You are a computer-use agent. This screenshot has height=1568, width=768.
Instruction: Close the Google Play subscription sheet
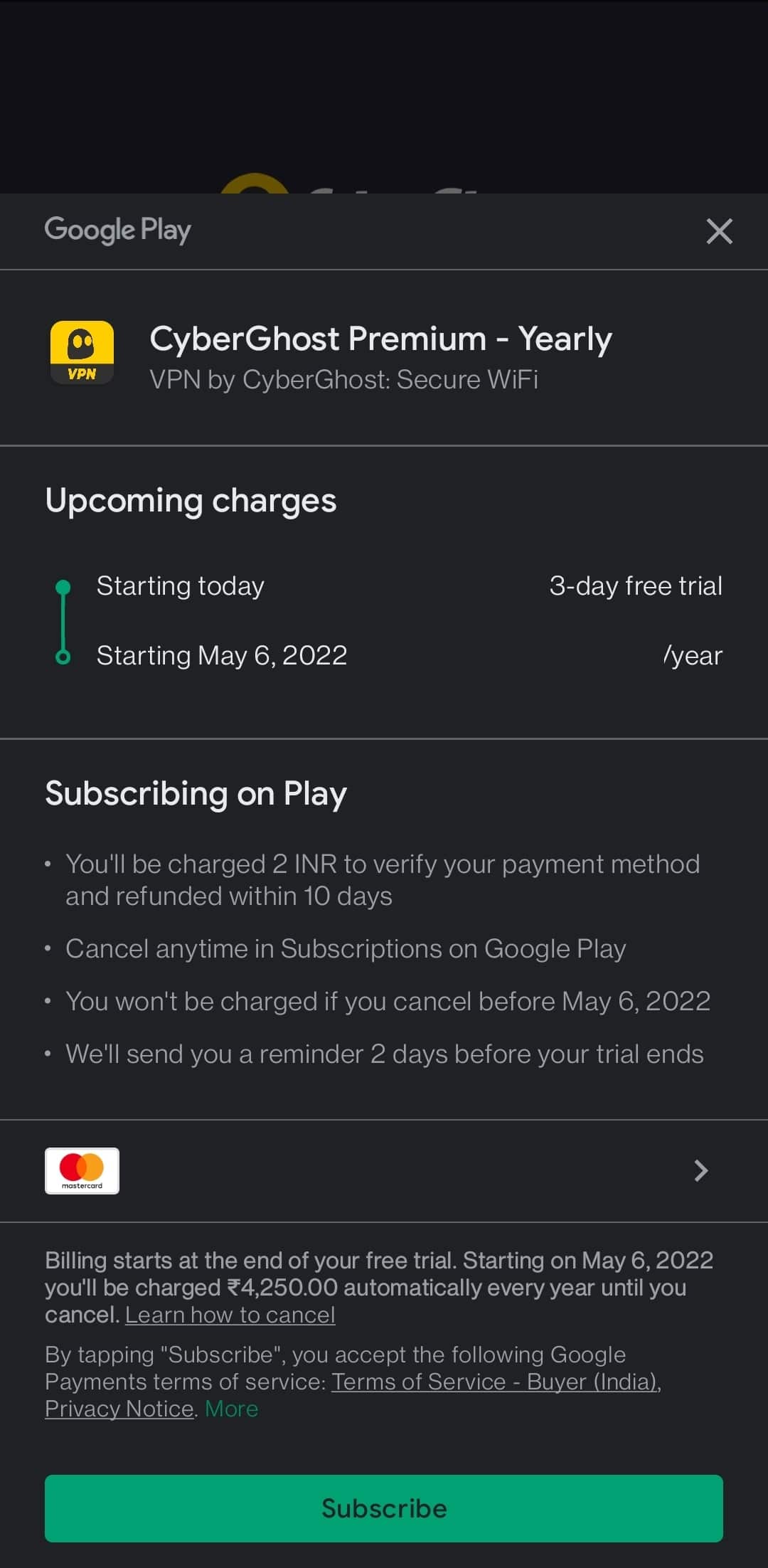(720, 231)
